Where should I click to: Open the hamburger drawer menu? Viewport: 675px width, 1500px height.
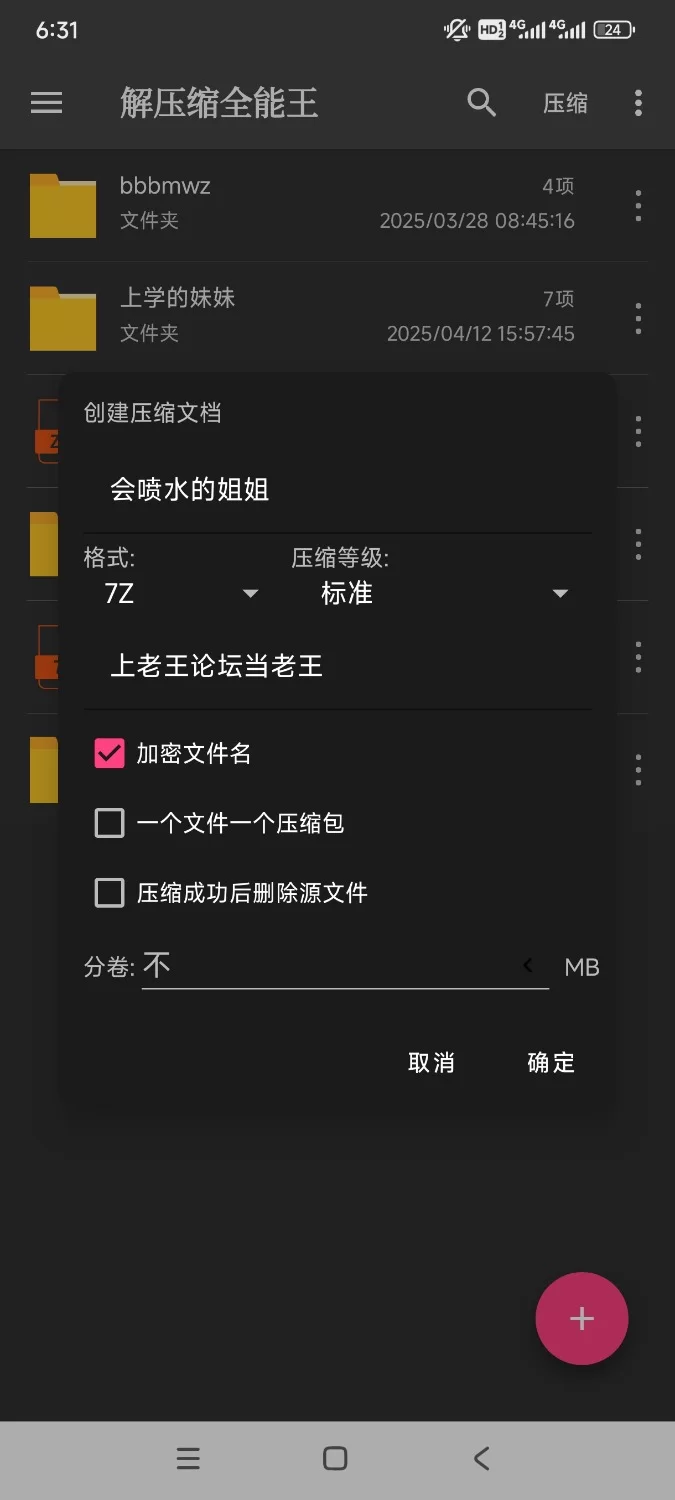[x=47, y=102]
